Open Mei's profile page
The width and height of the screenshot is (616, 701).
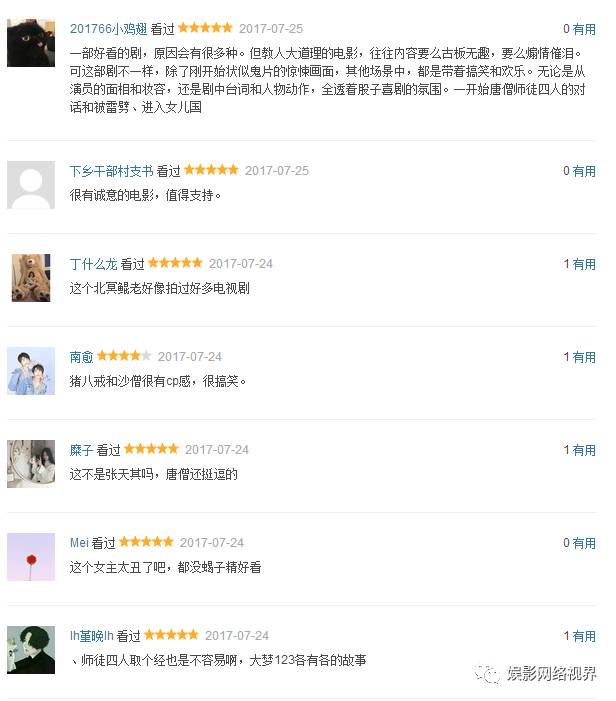[x=79, y=543]
